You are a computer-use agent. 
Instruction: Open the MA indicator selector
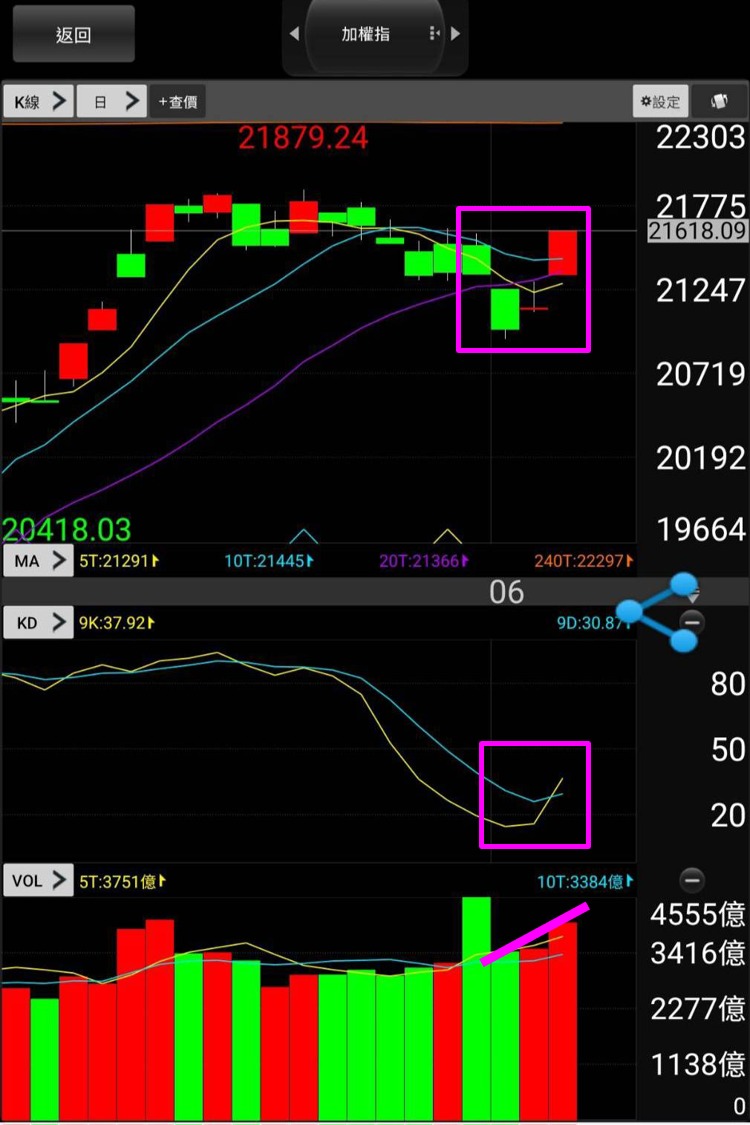(x=38, y=561)
